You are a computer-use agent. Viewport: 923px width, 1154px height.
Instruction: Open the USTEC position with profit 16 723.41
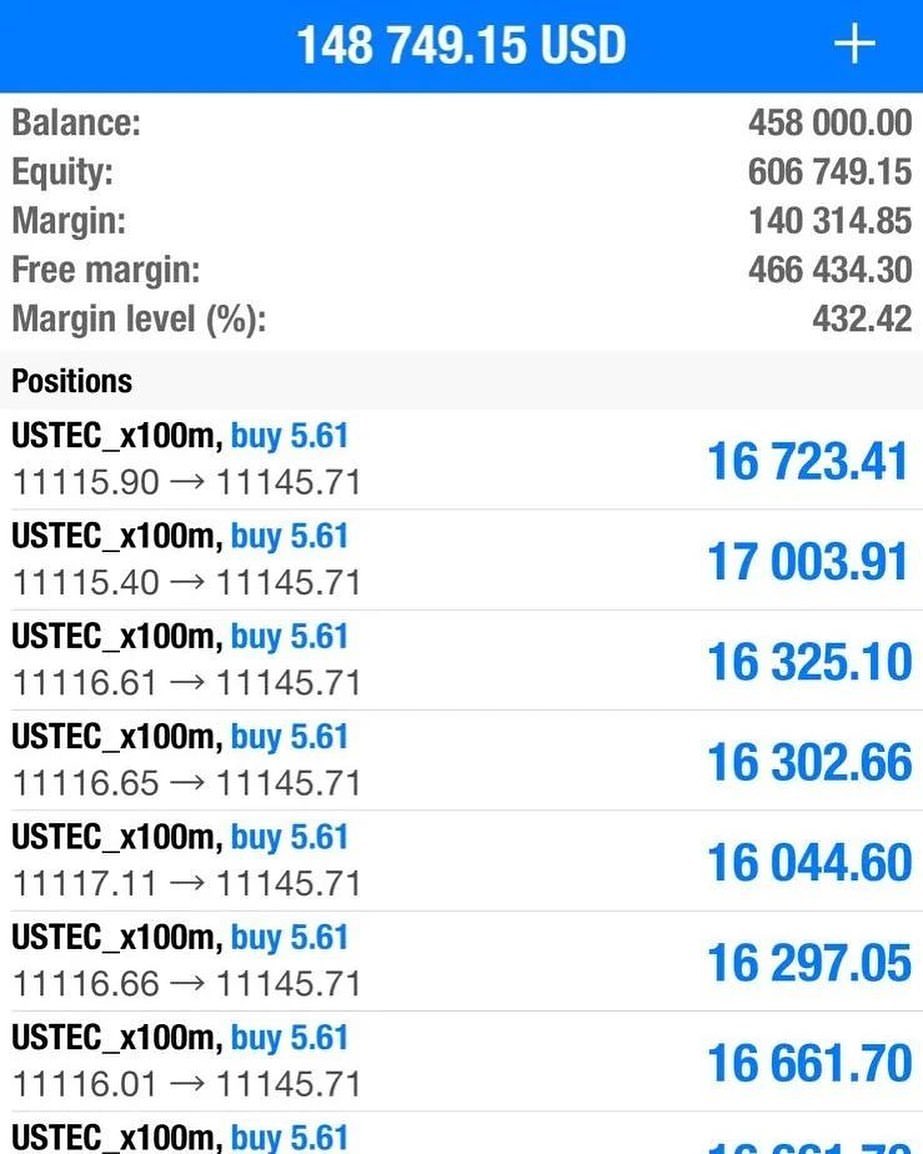pyautogui.click(x=462, y=459)
